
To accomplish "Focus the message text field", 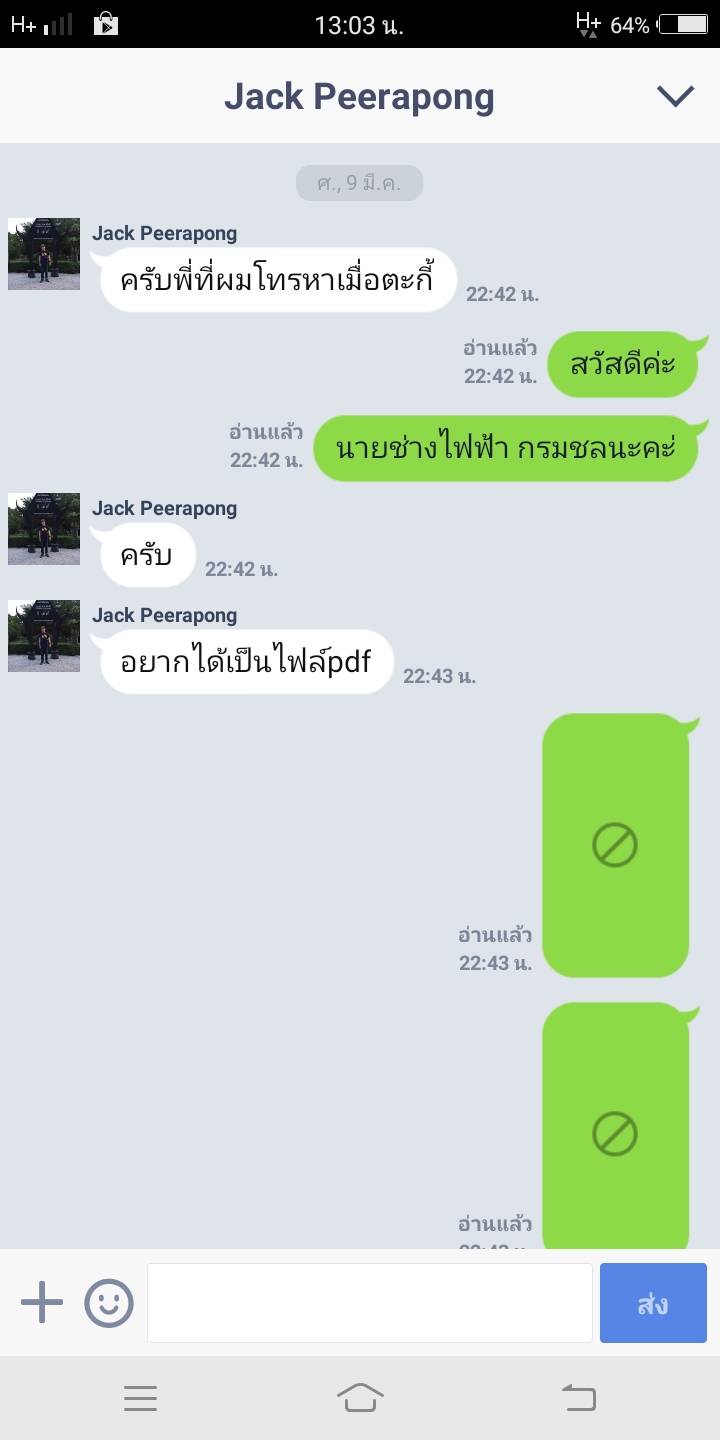I will click(369, 1303).
